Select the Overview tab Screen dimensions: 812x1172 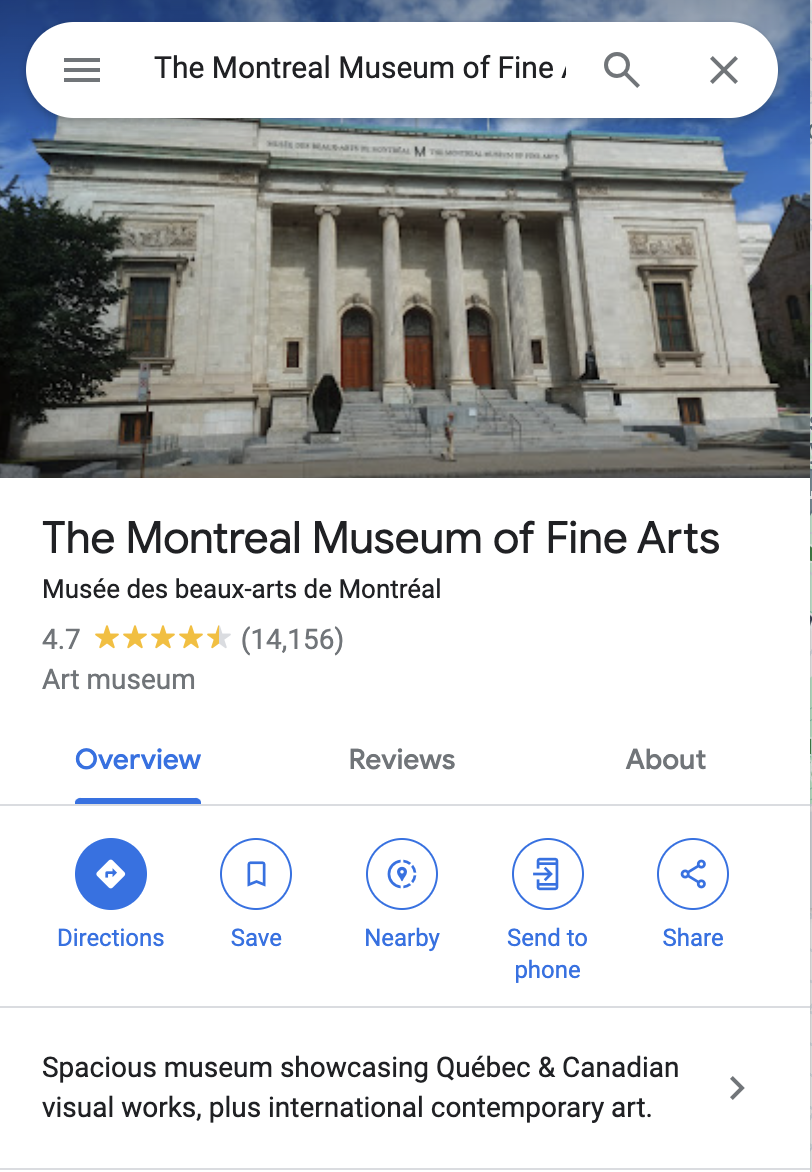click(138, 760)
